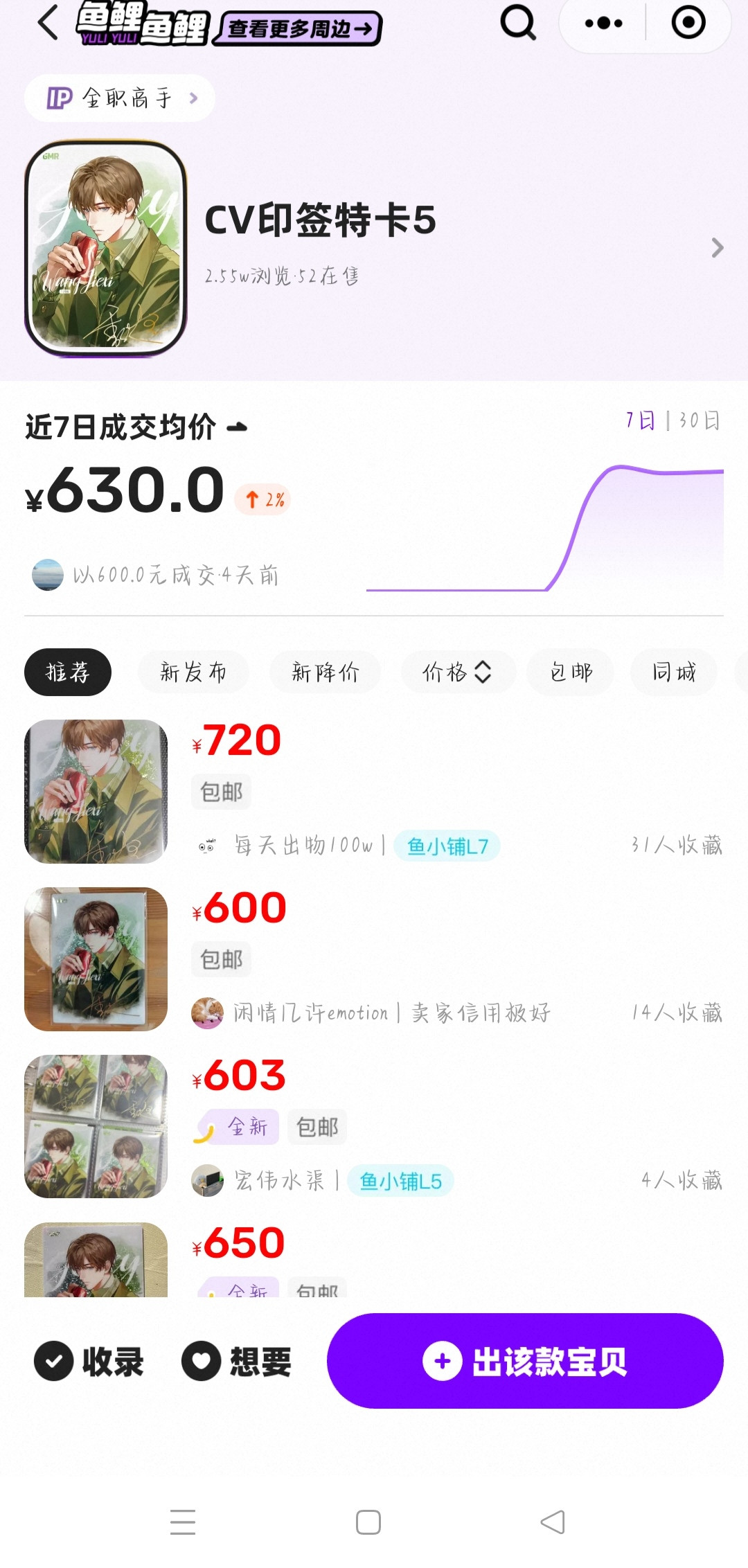Tap the 出该款宝贝 sell button
Image resolution: width=748 pixels, height=1568 pixels.
tap(525, 1361)
